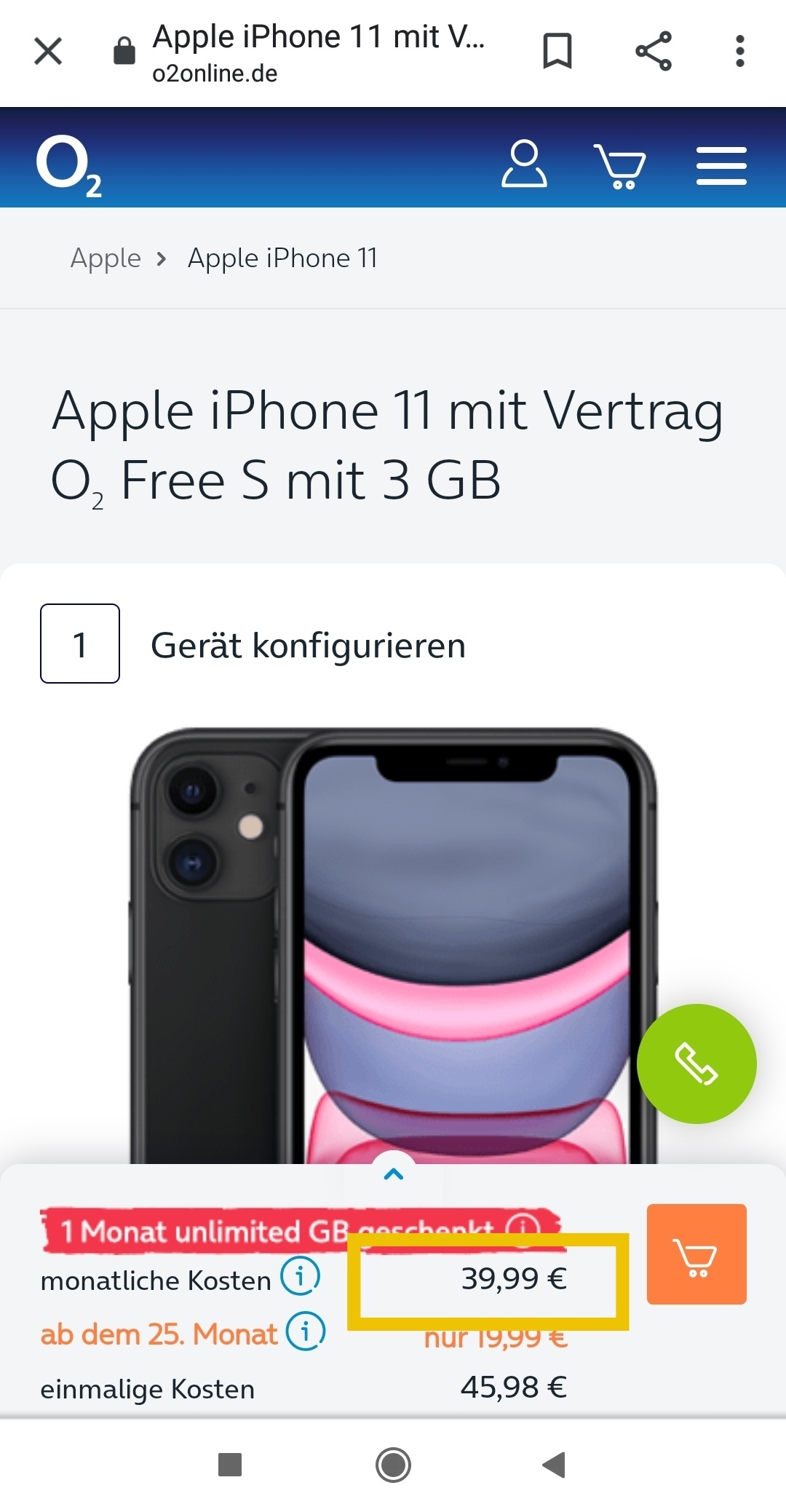Viewport: 786px width, 1512px height.
Task: Open info on unlimited GB promo banner
Action: pos(523,1224)
